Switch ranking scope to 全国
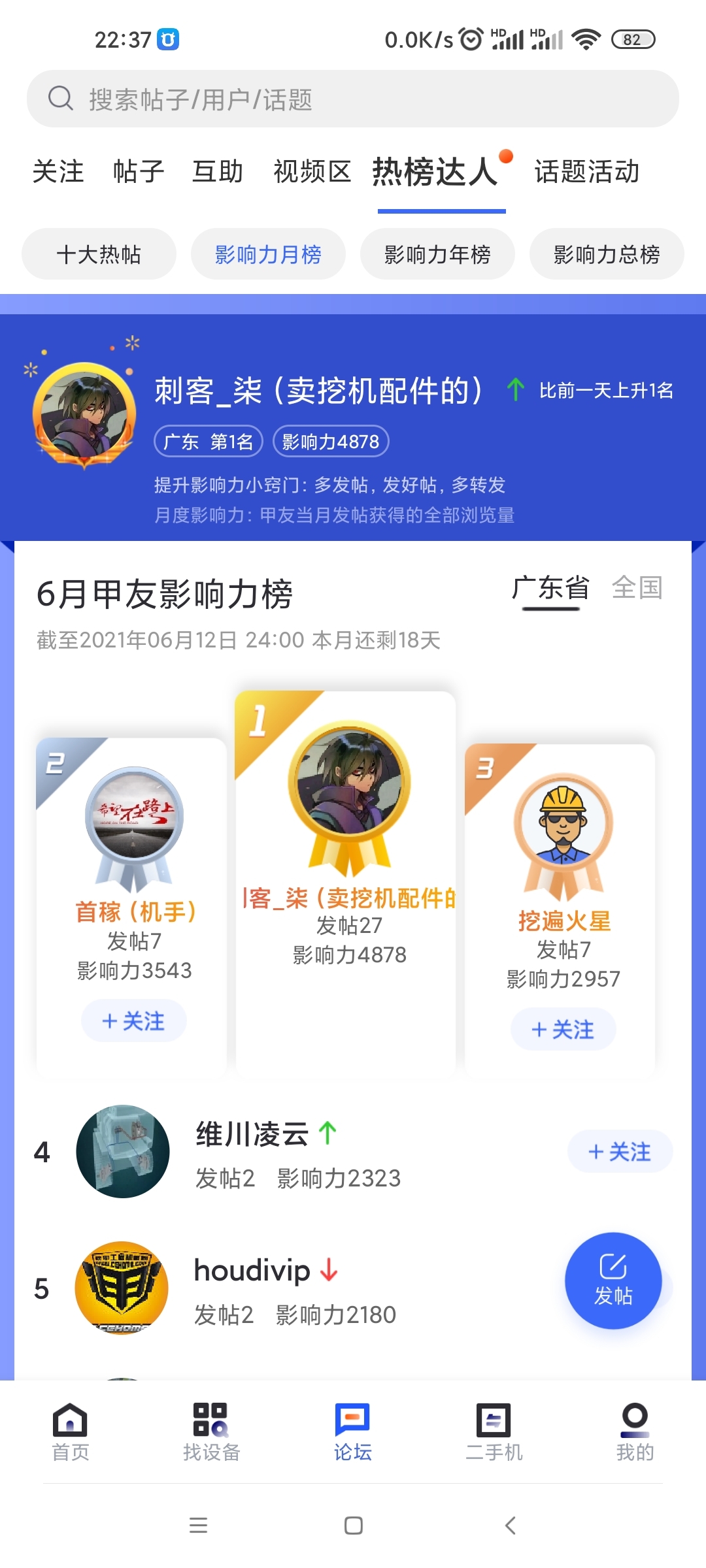The image size is (706, 1568). click(x=637, y=587)
